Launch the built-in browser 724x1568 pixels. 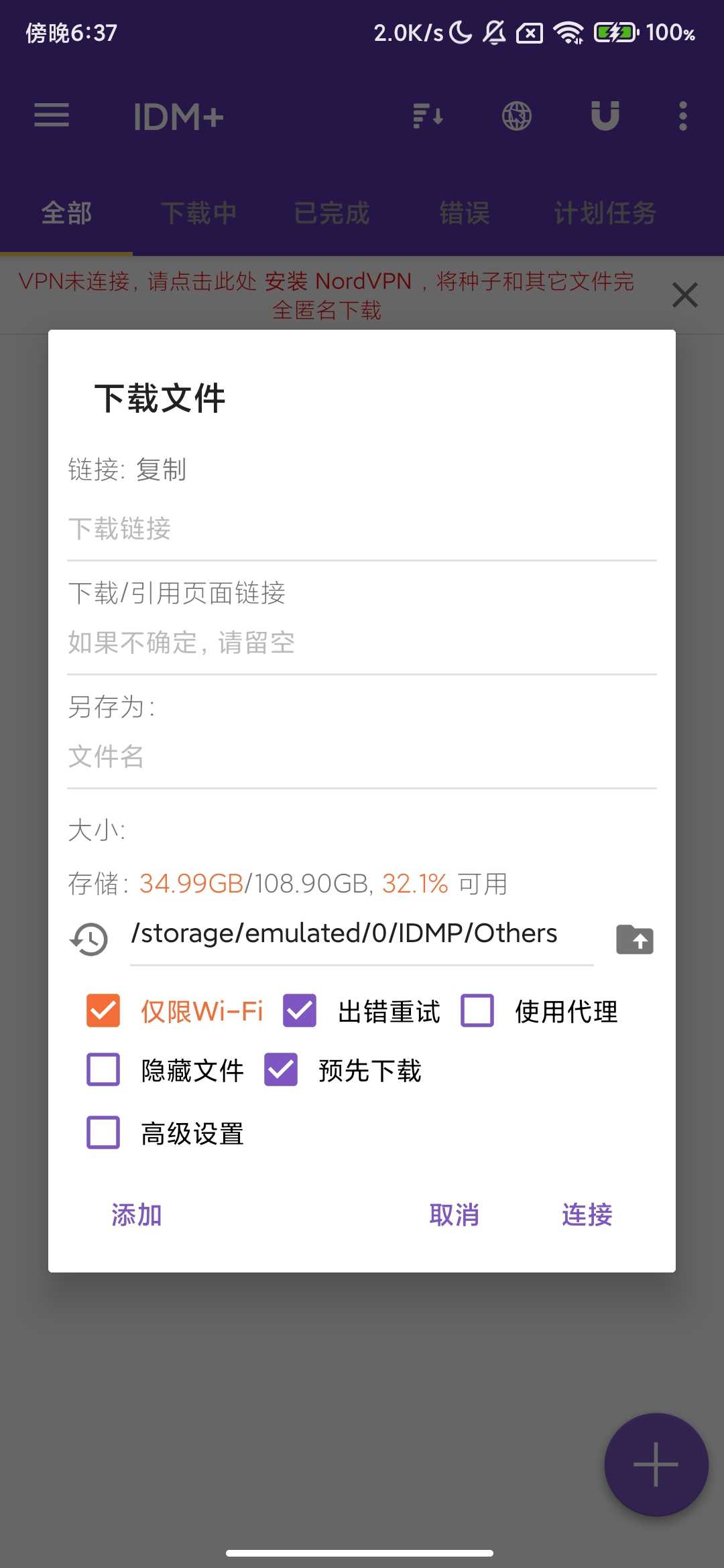tap(516, 116)
